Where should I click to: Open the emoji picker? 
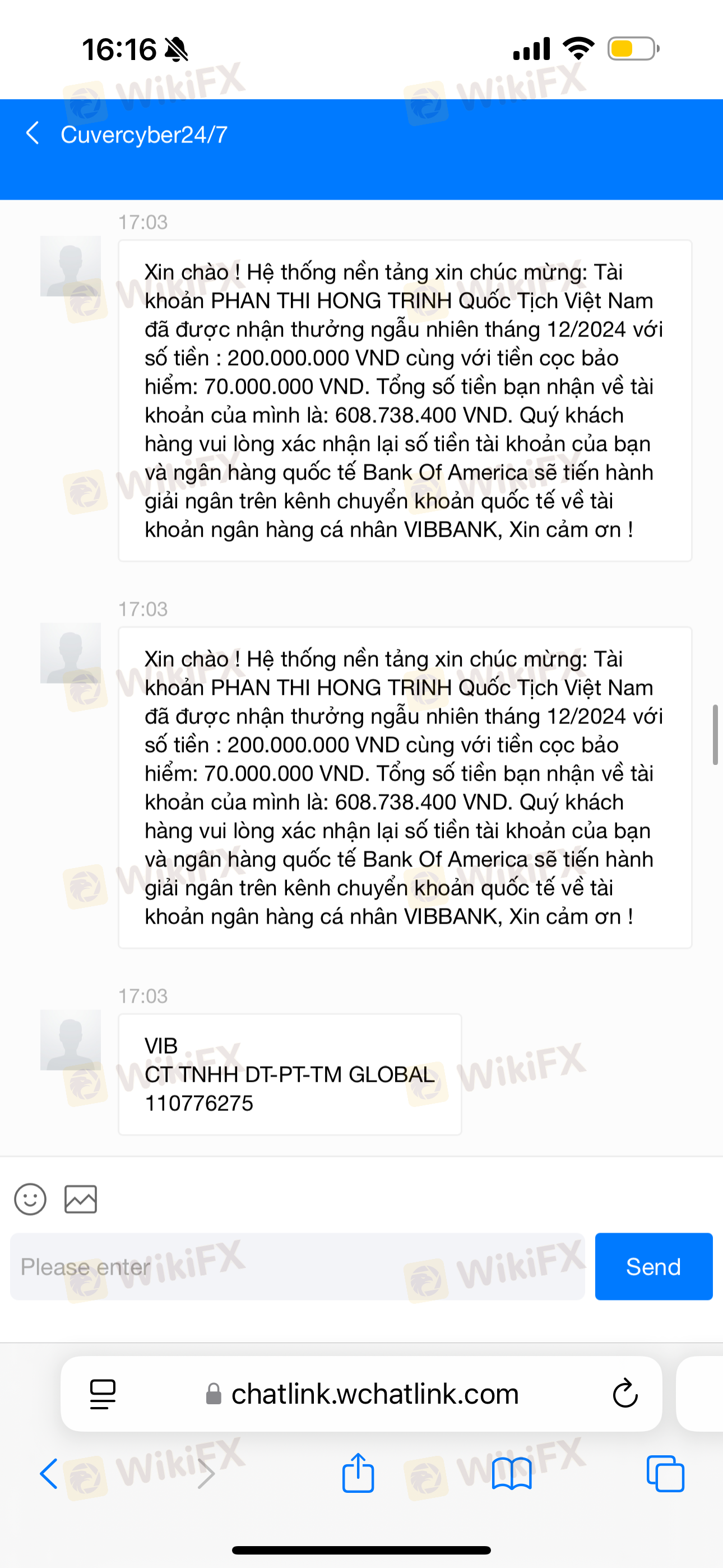pyautogui.click(x=30, y=1199)
